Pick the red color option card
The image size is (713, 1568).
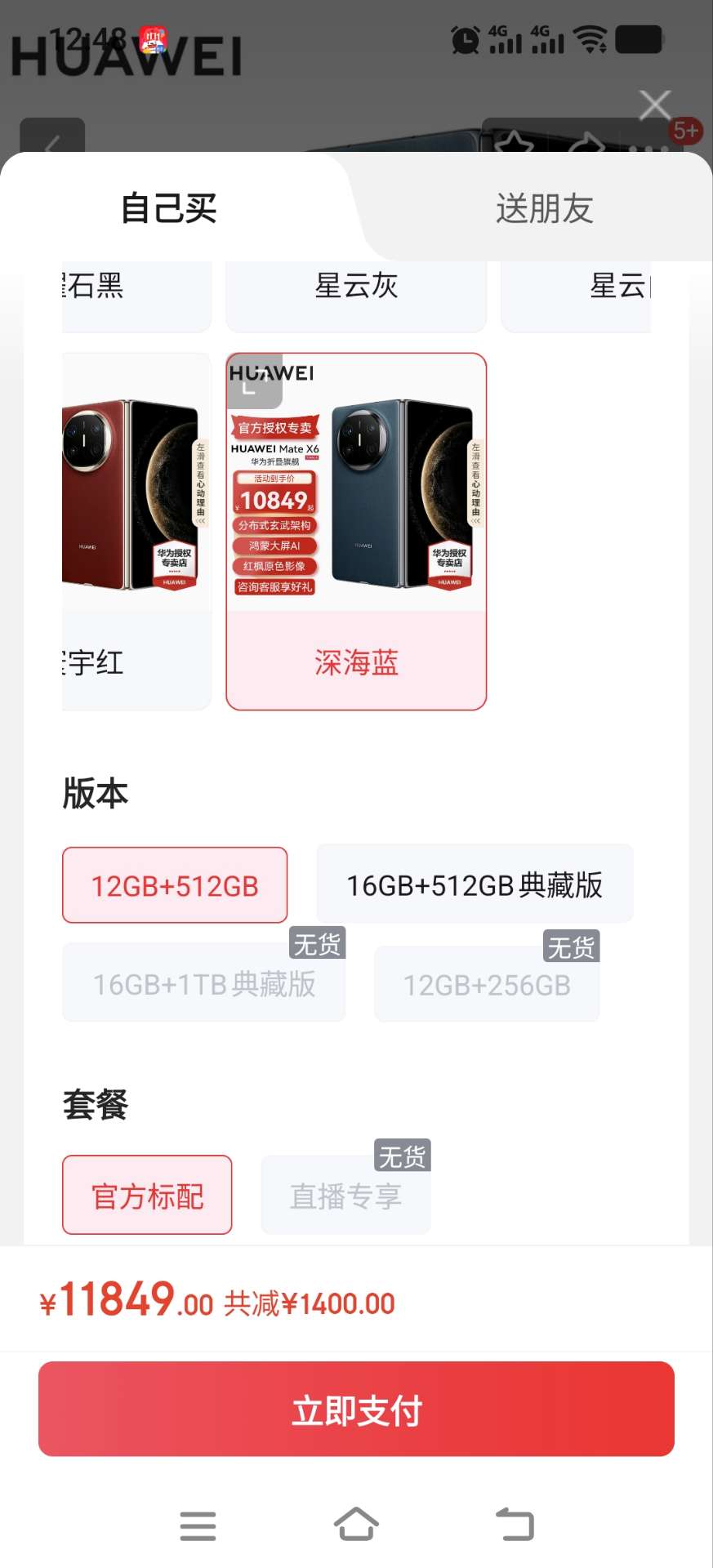(136, 531)
